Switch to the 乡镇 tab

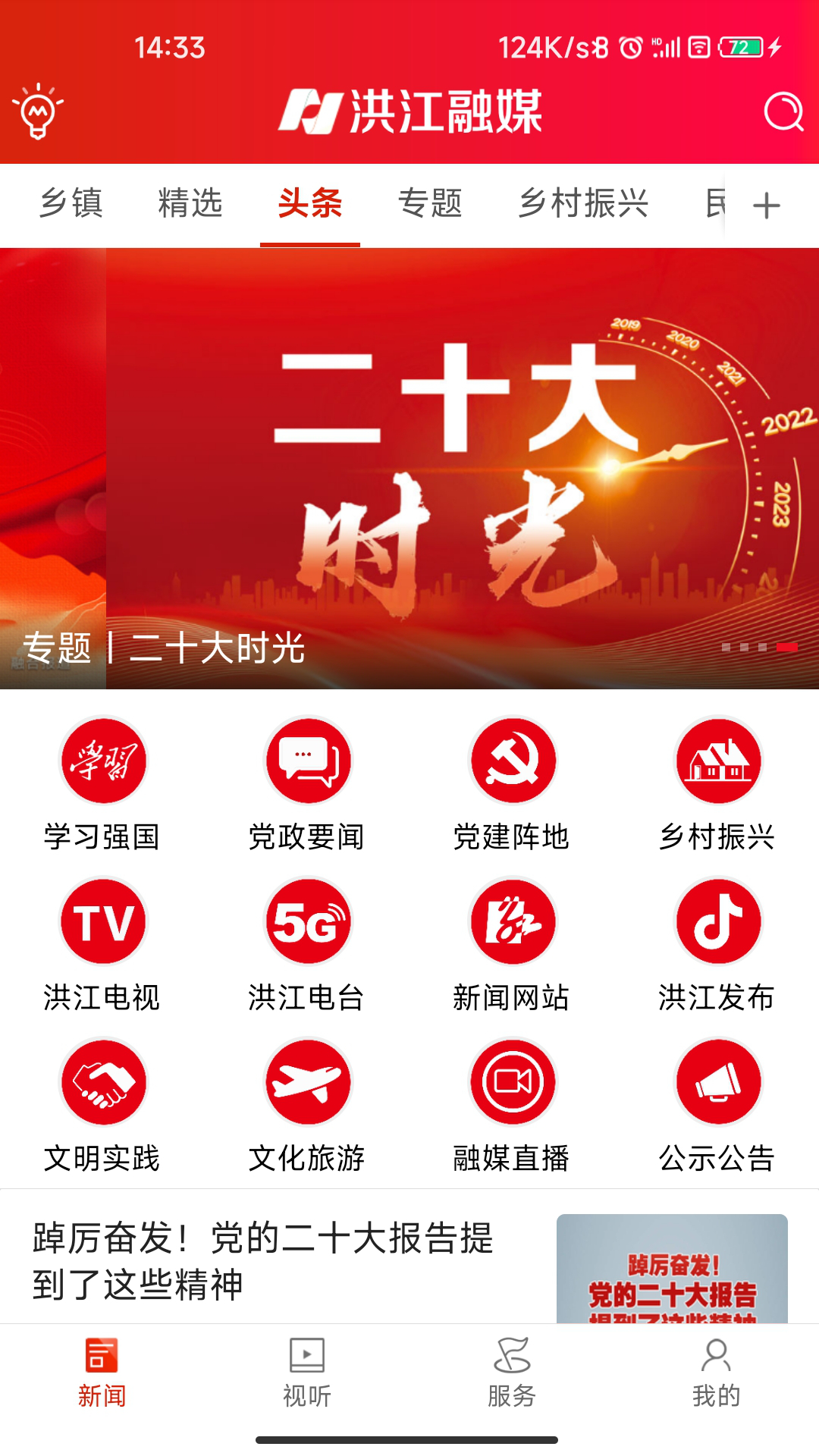point(71,203)
